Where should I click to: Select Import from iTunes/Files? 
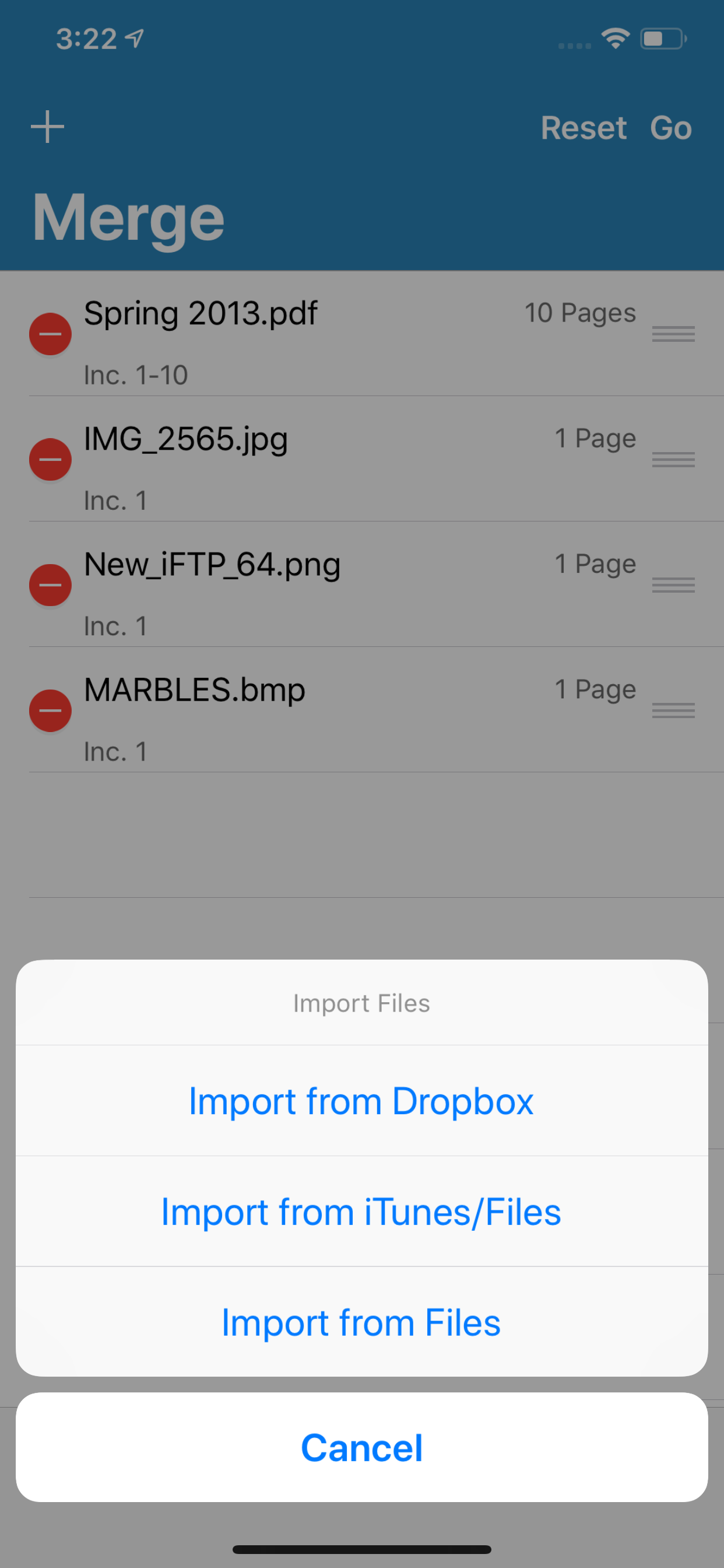pos(361,1212)
